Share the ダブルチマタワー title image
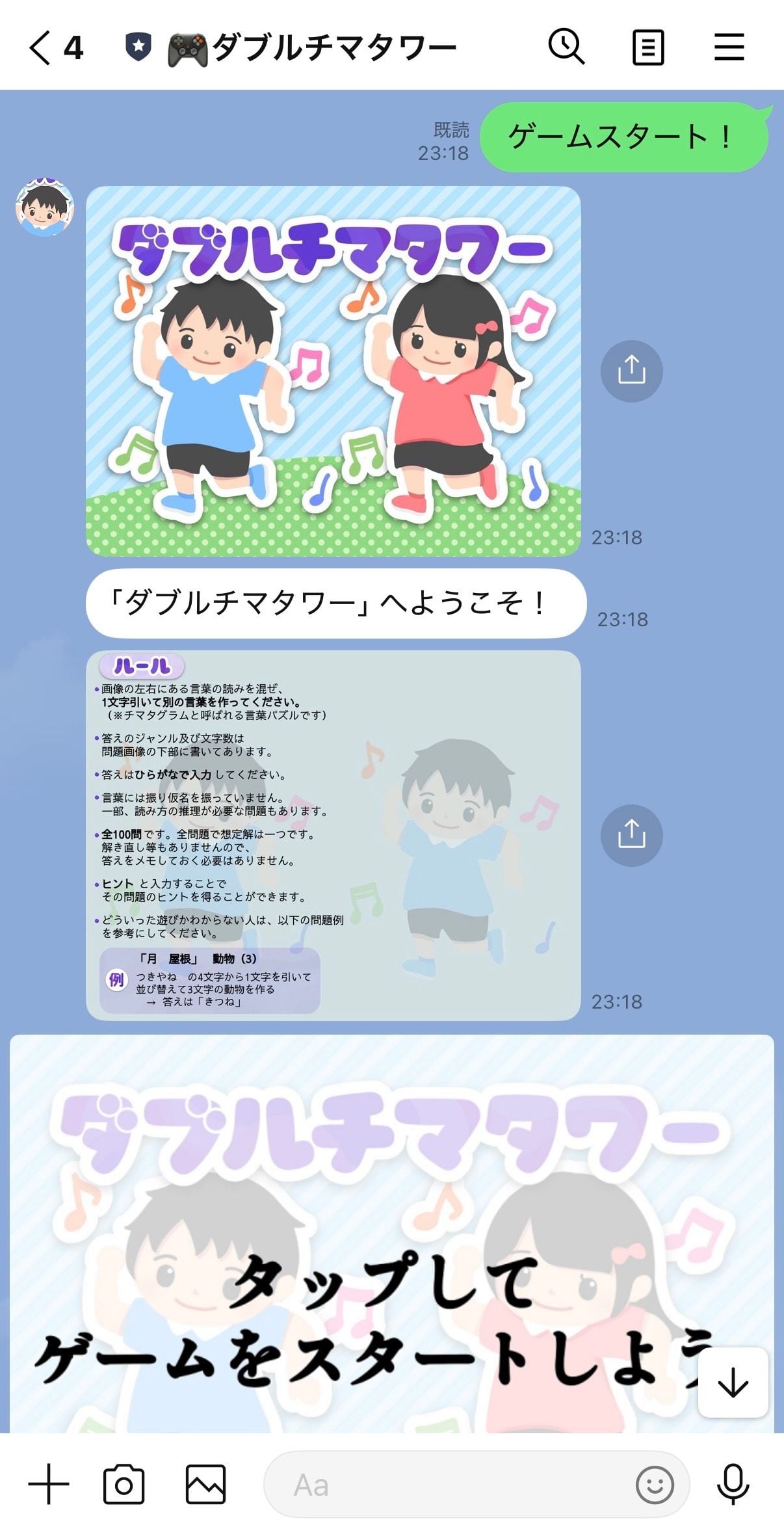 [x=631, y=371]
